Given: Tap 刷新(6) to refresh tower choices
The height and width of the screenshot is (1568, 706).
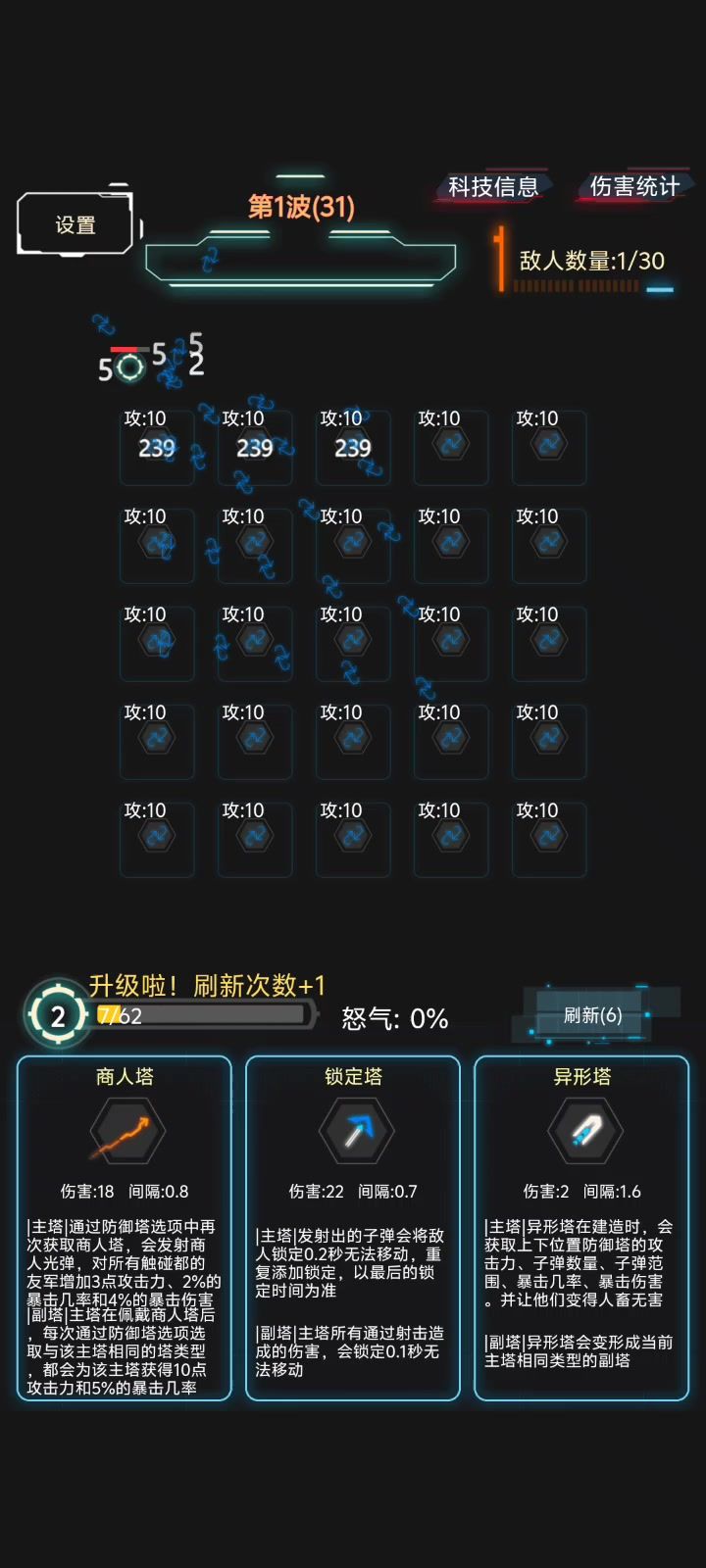Looking at the screenshot, I should click(592, 1015).
